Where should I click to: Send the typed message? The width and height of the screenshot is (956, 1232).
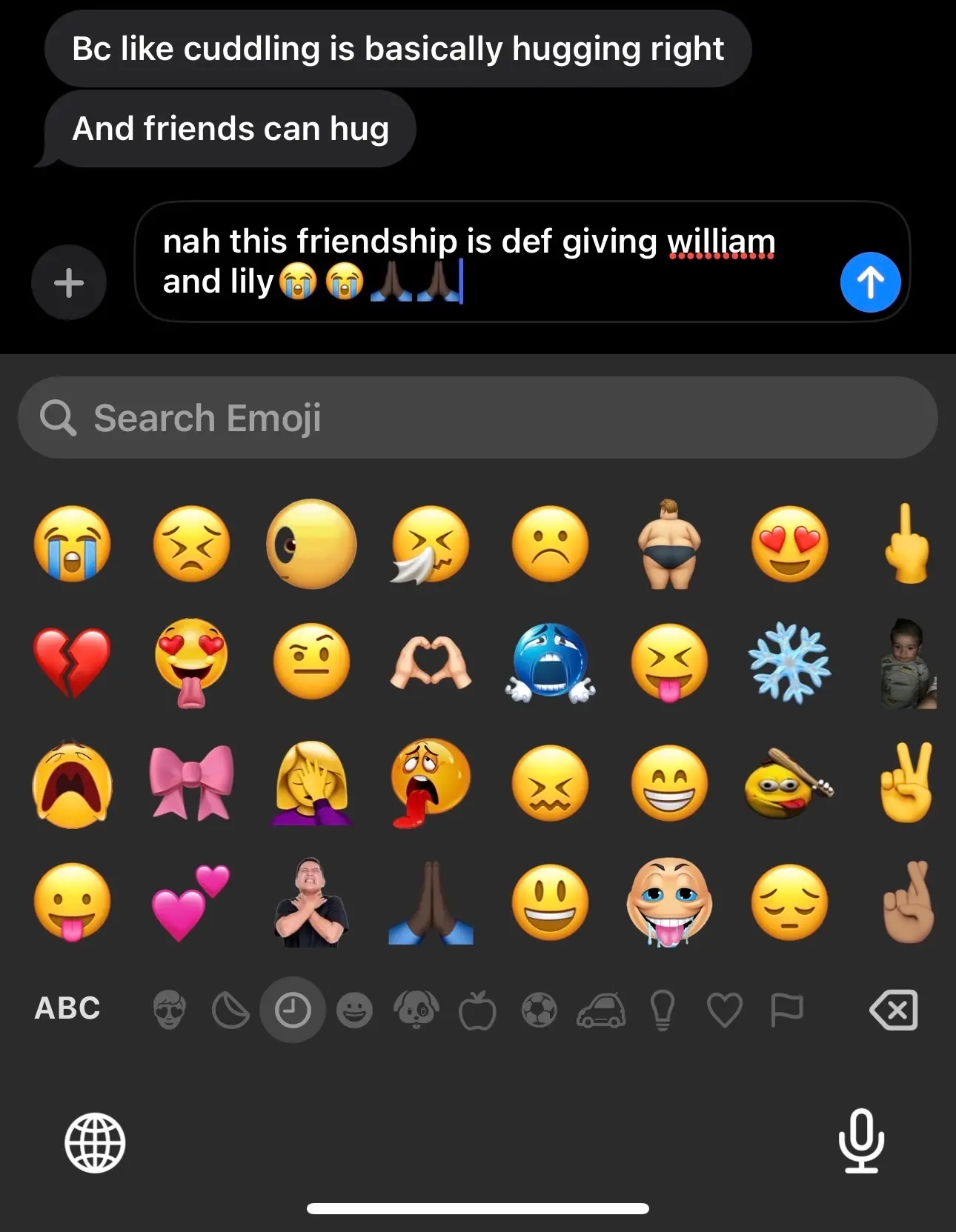870,282
